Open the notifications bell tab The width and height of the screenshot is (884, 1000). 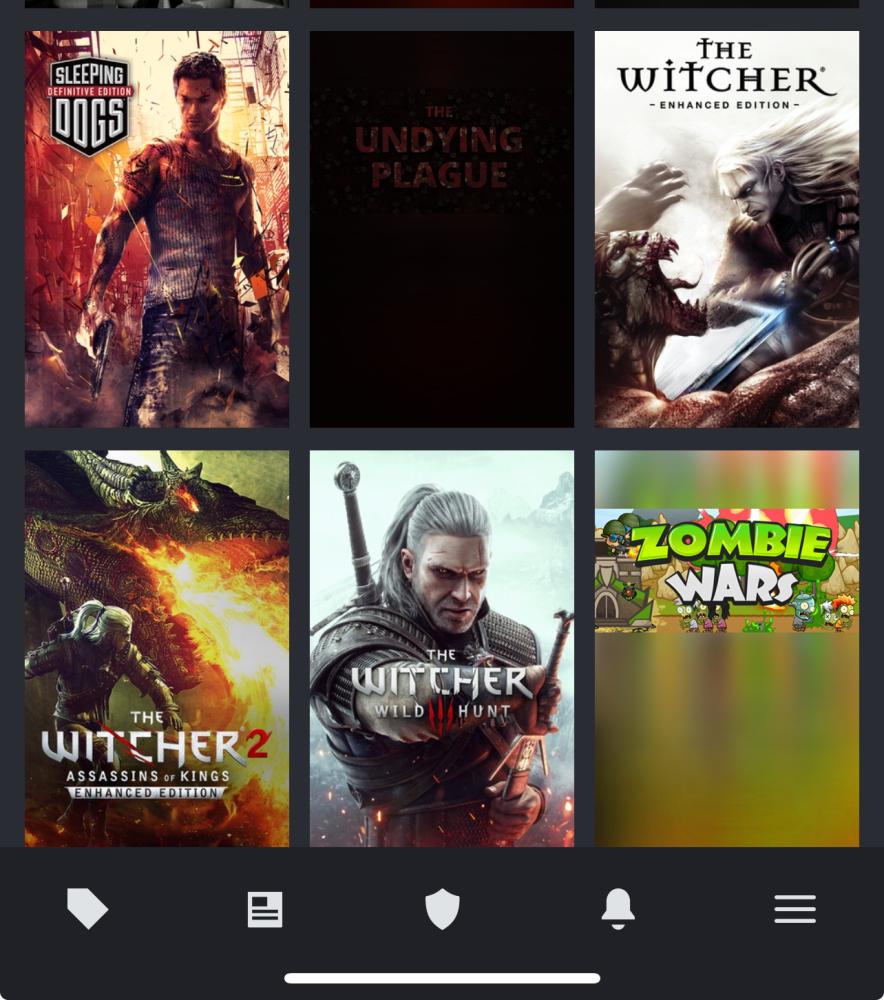pos(618,909)
